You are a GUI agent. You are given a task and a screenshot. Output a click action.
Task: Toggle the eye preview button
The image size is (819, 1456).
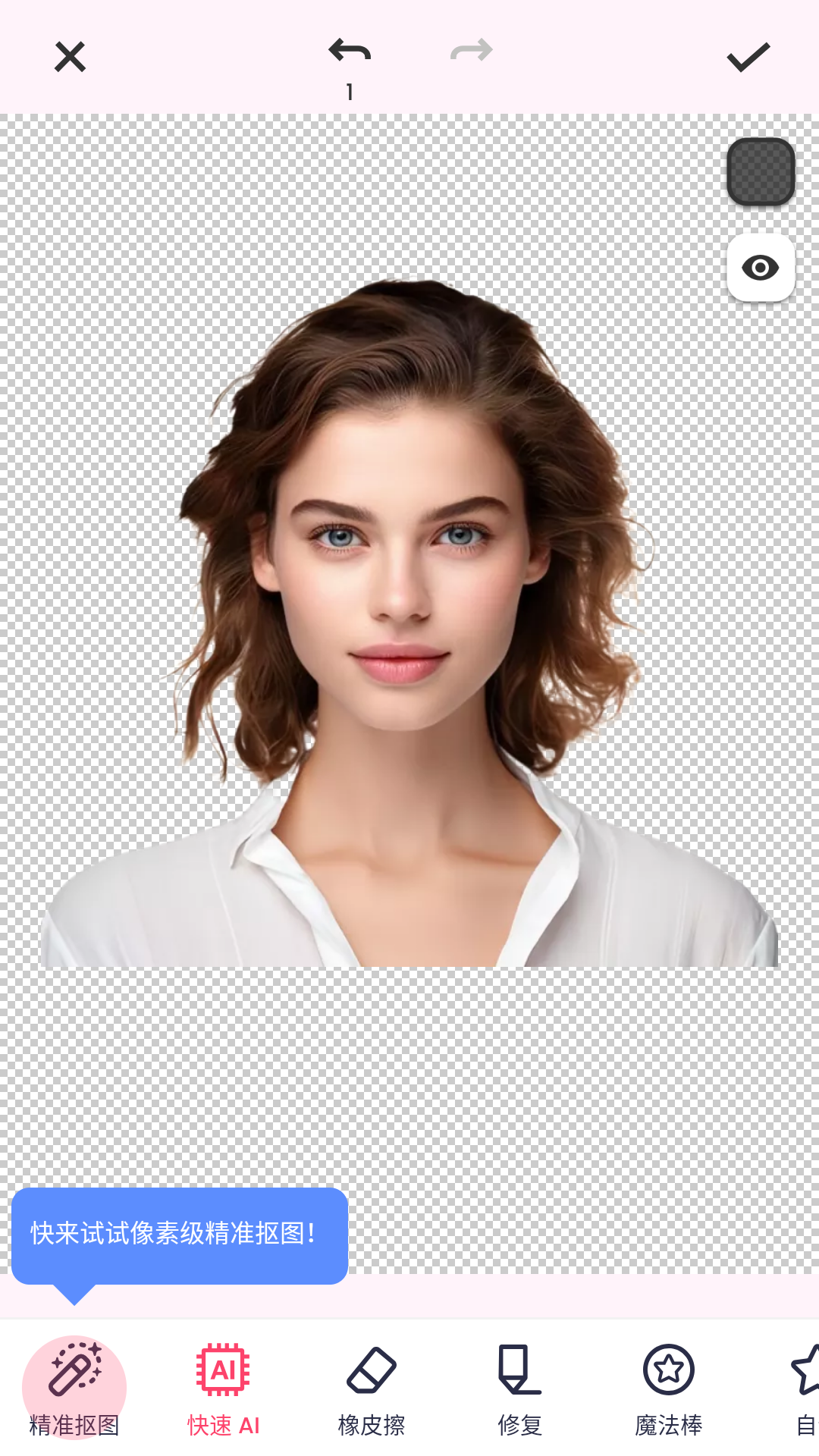(761, 268)
